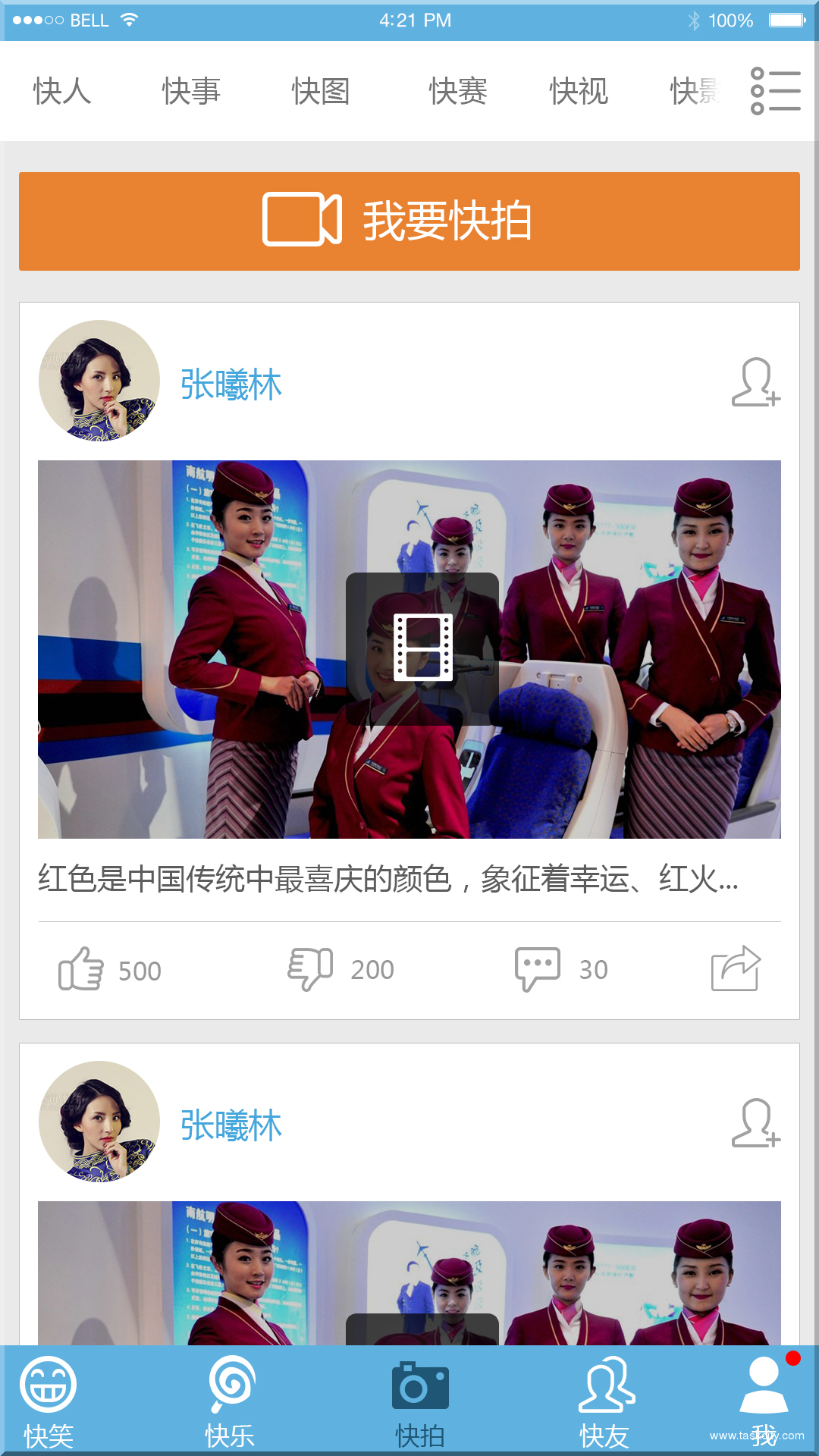
Task: Share the first post
Action: [735, 968]
